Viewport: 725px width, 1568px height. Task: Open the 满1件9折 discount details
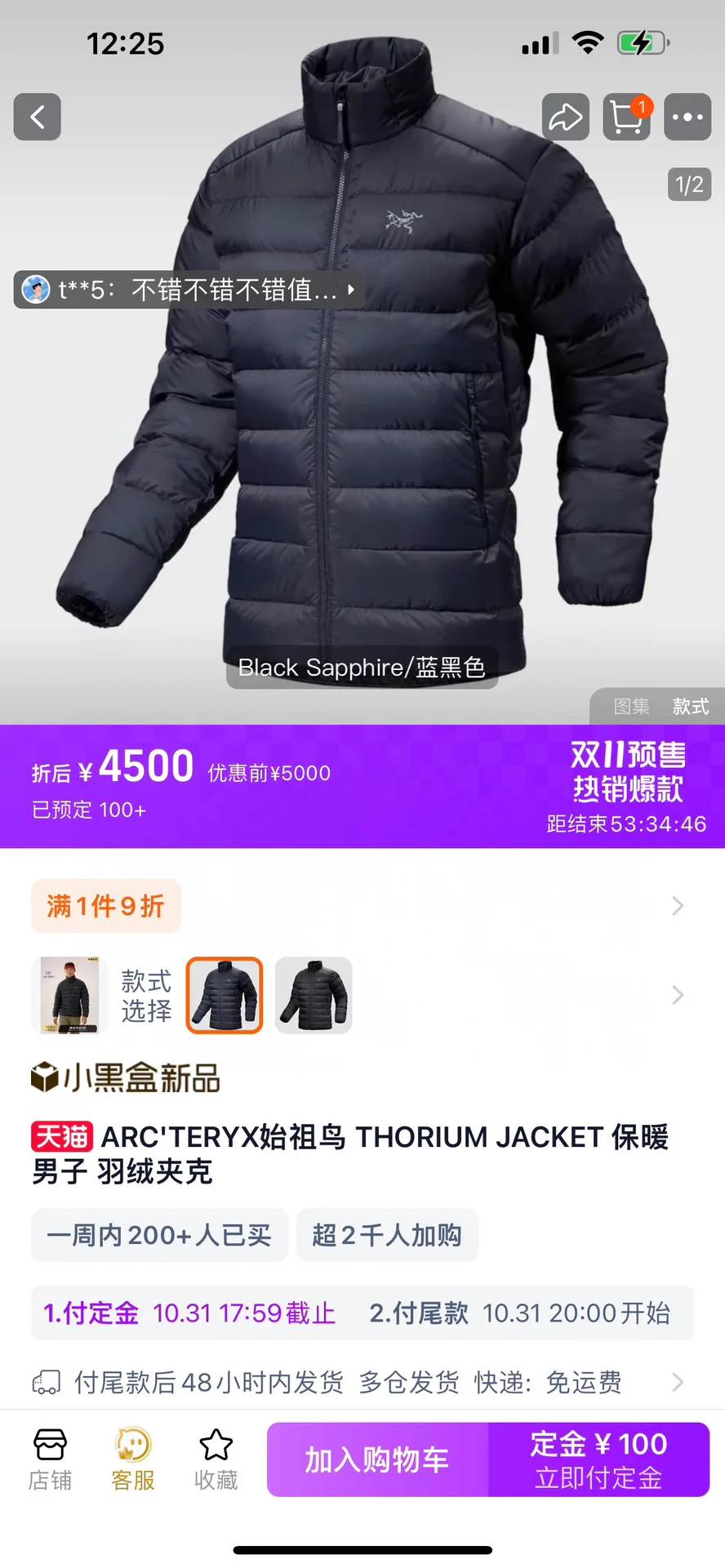click(106, 905)
